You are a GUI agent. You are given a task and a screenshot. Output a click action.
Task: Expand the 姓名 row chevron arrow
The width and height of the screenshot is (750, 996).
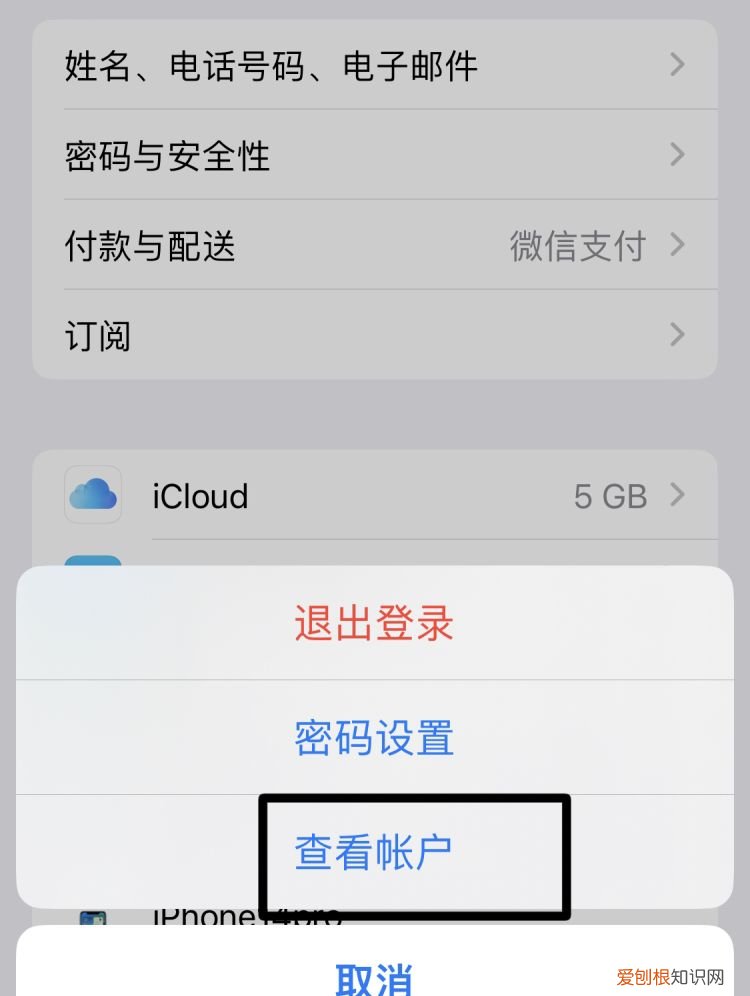[x=677, y=65]
